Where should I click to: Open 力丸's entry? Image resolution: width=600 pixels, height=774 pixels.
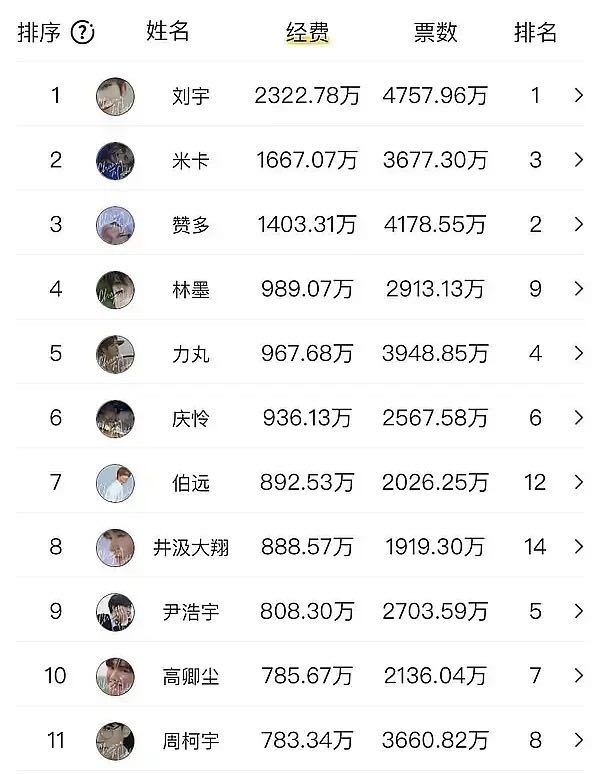pyautogui.click(x=578, y=353)
